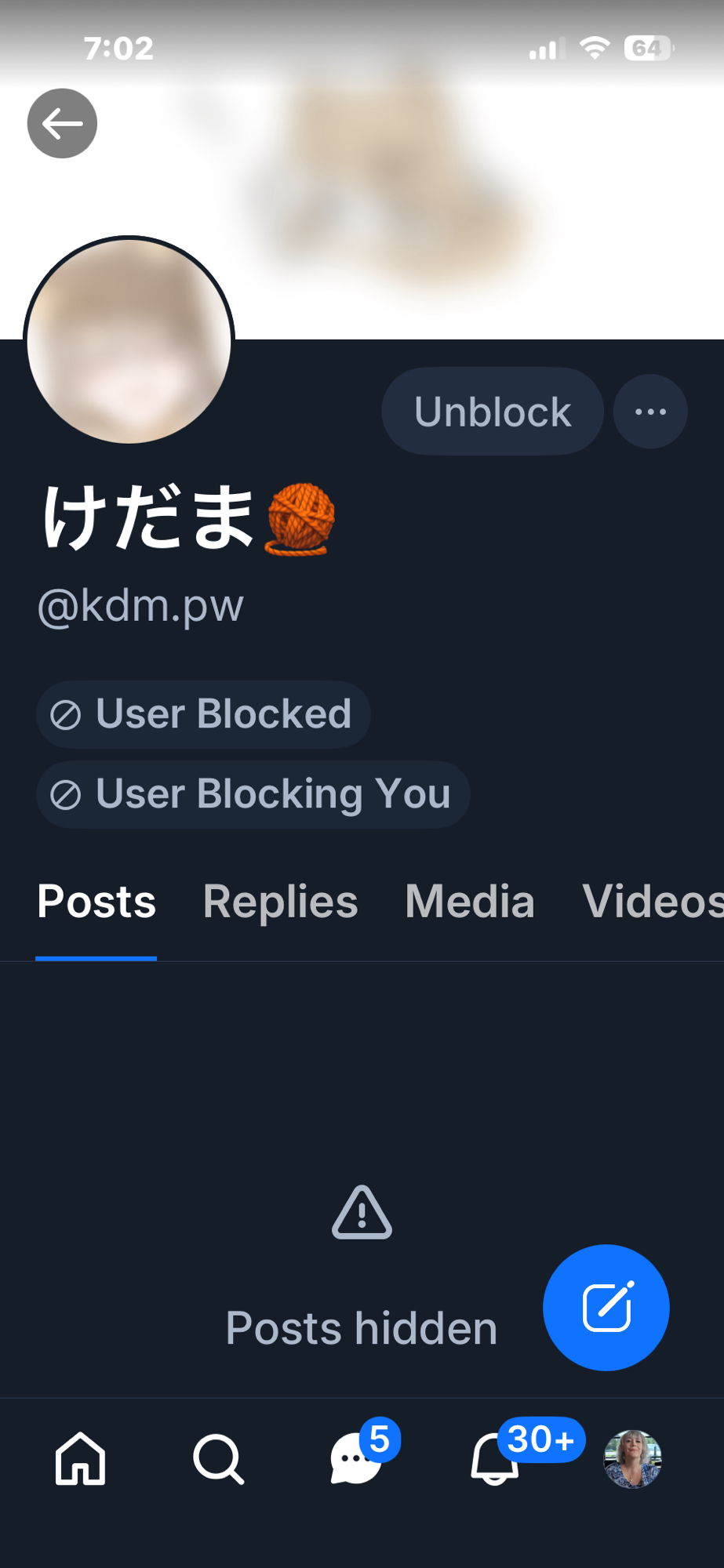Tap the User Blocked chip

click(x=203, y=714)
